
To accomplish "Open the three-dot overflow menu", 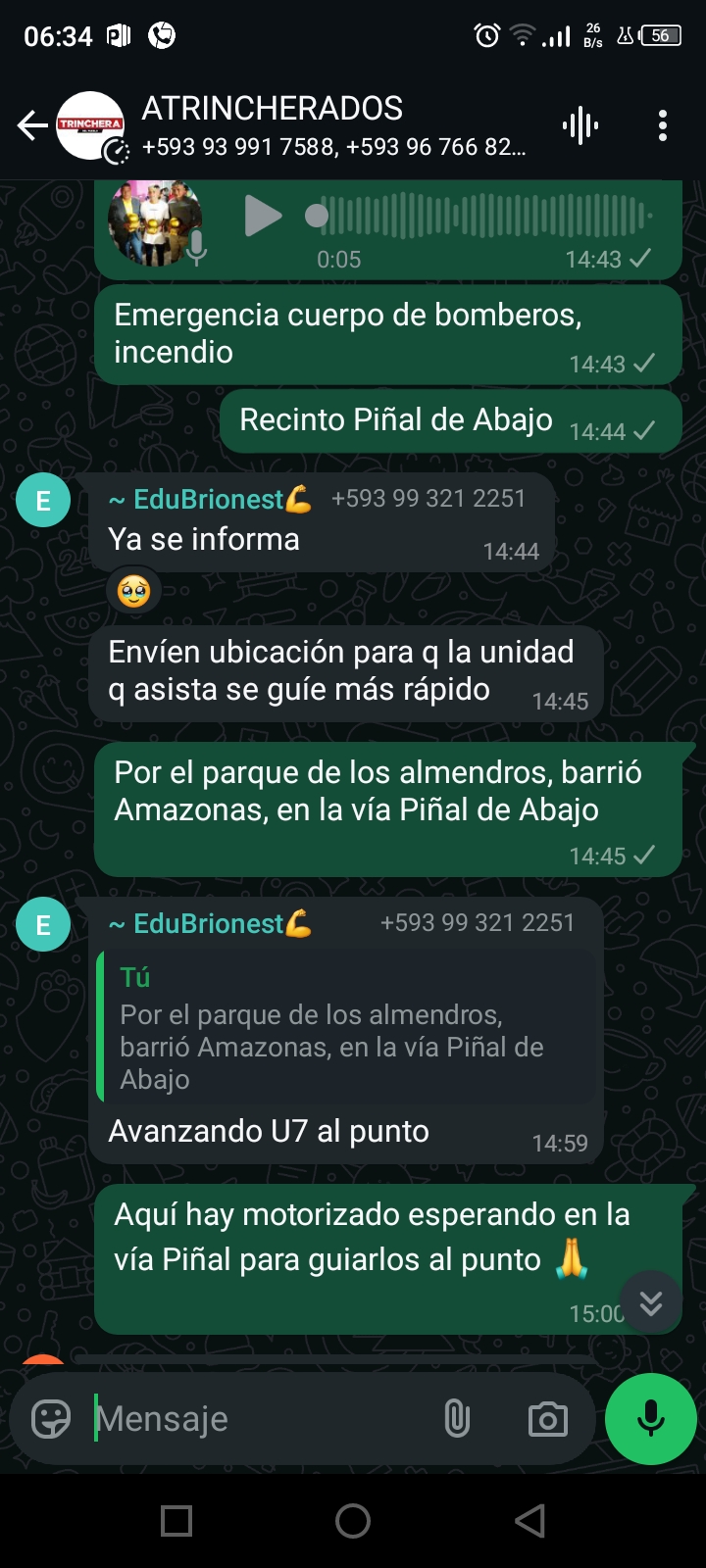I will point(663,125).
